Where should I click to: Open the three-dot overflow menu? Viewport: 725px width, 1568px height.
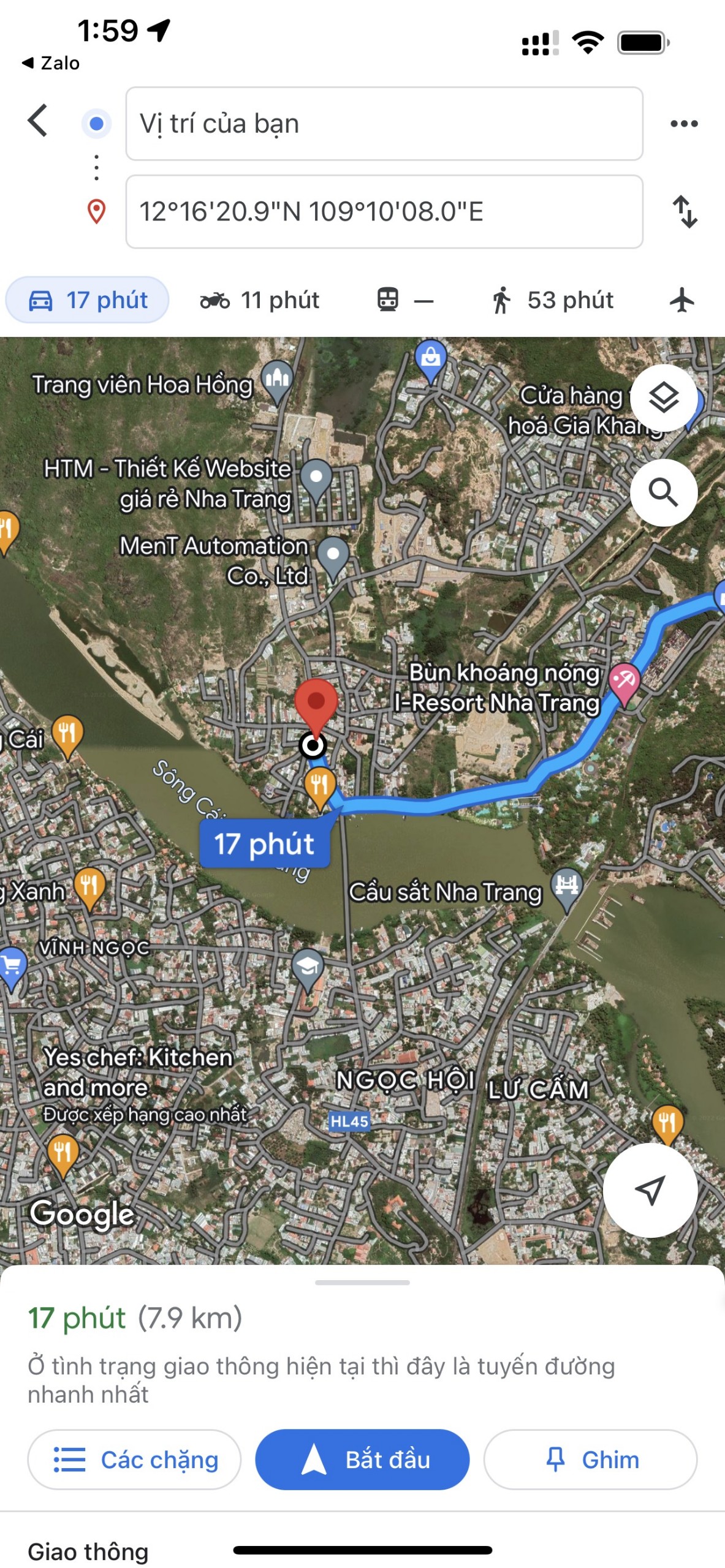click(x=684, y=124)
